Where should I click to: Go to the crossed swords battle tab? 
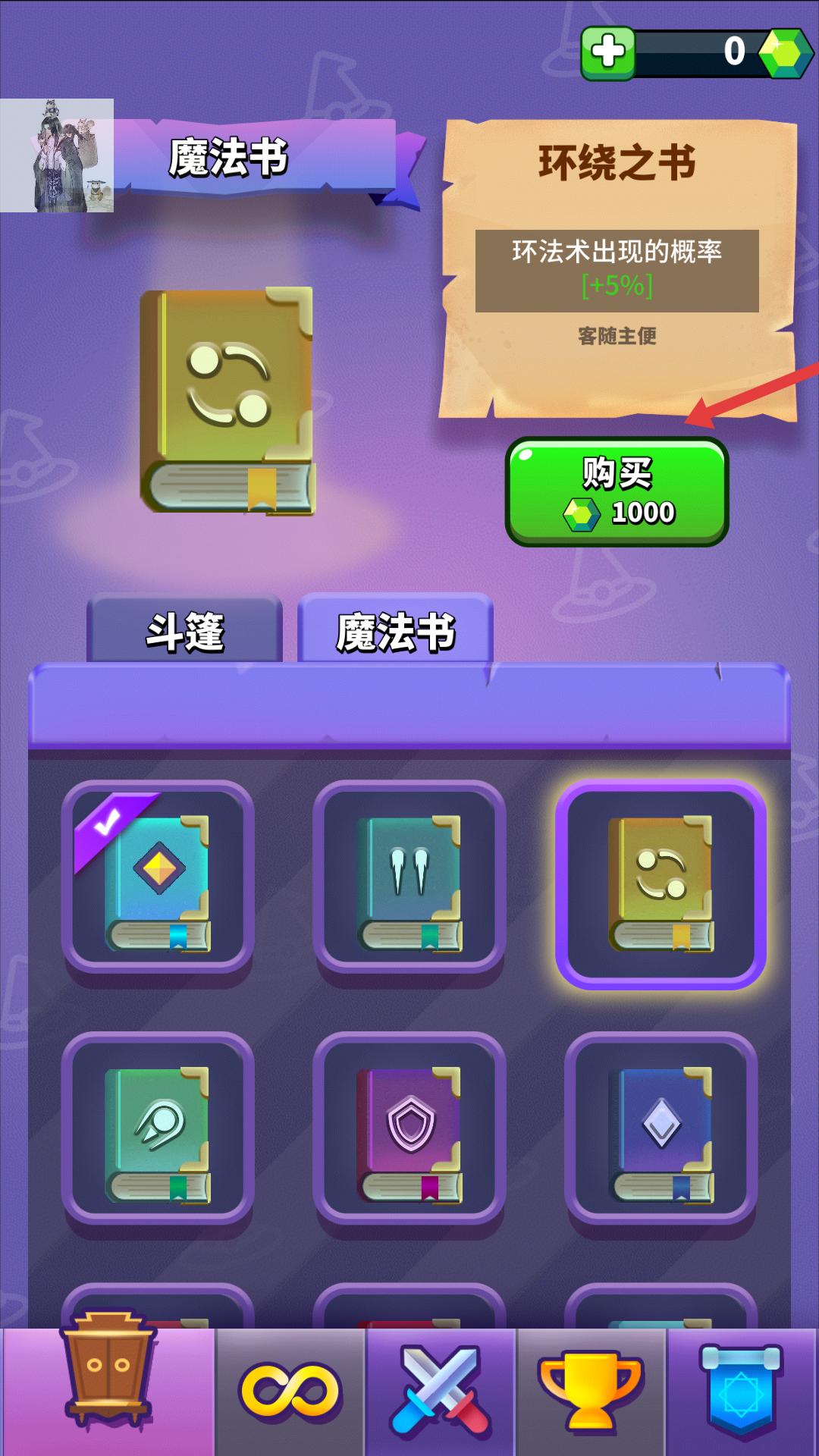pyautogui.click(x=441, y=1392)
